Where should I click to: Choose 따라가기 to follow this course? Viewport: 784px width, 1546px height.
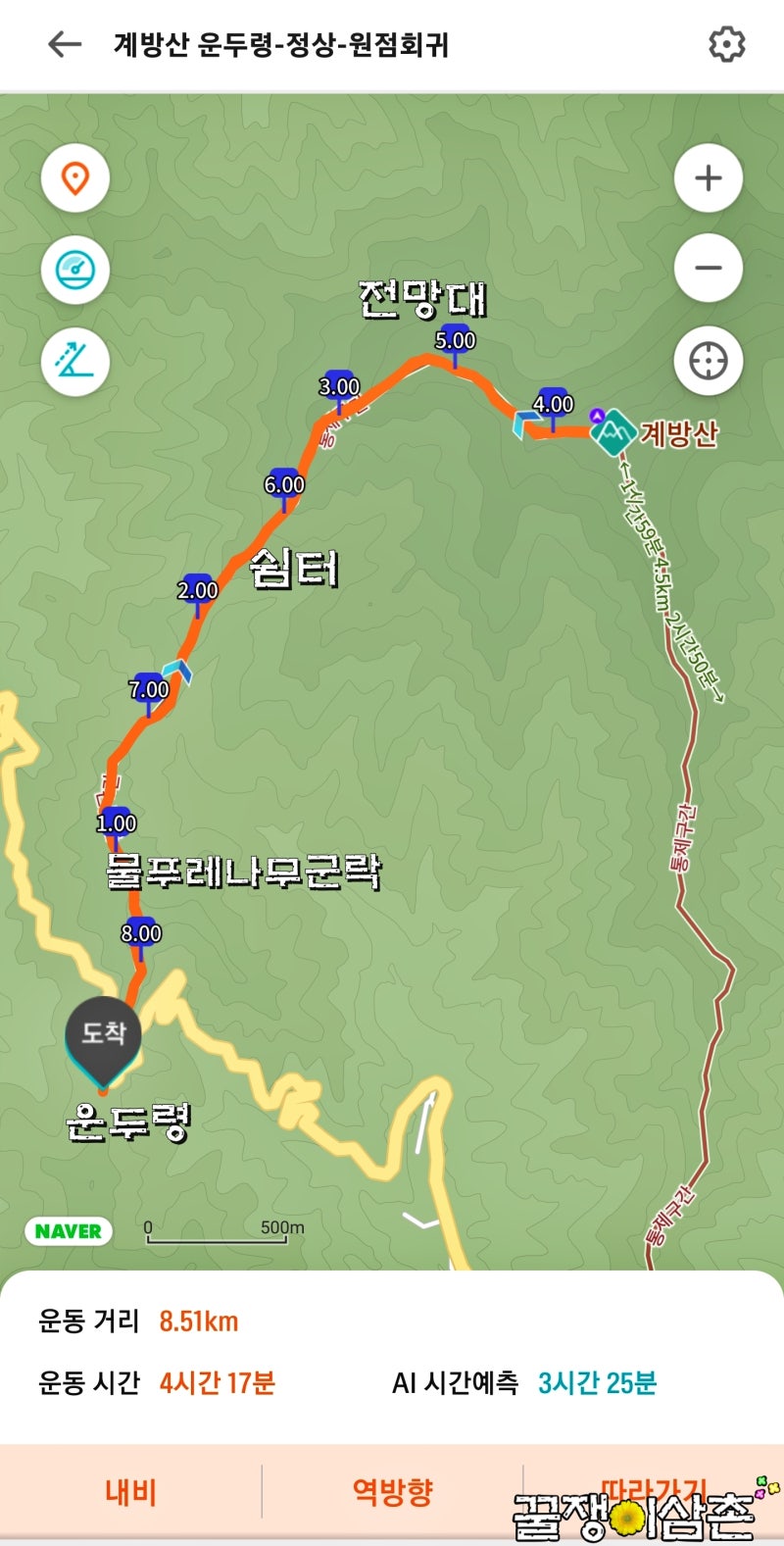tap(653, 1492)
